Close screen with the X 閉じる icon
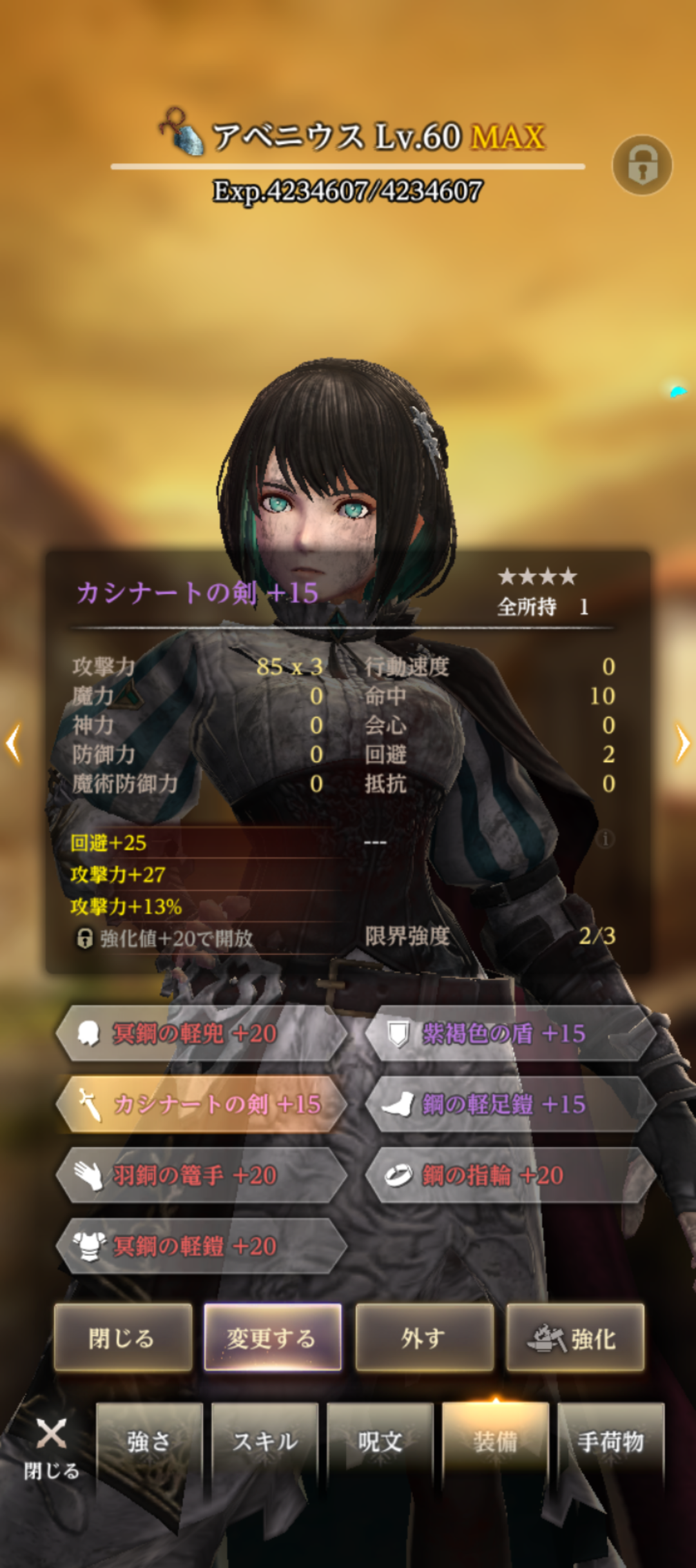This screenshot has height=1568, width=696. coord(51,1446)
